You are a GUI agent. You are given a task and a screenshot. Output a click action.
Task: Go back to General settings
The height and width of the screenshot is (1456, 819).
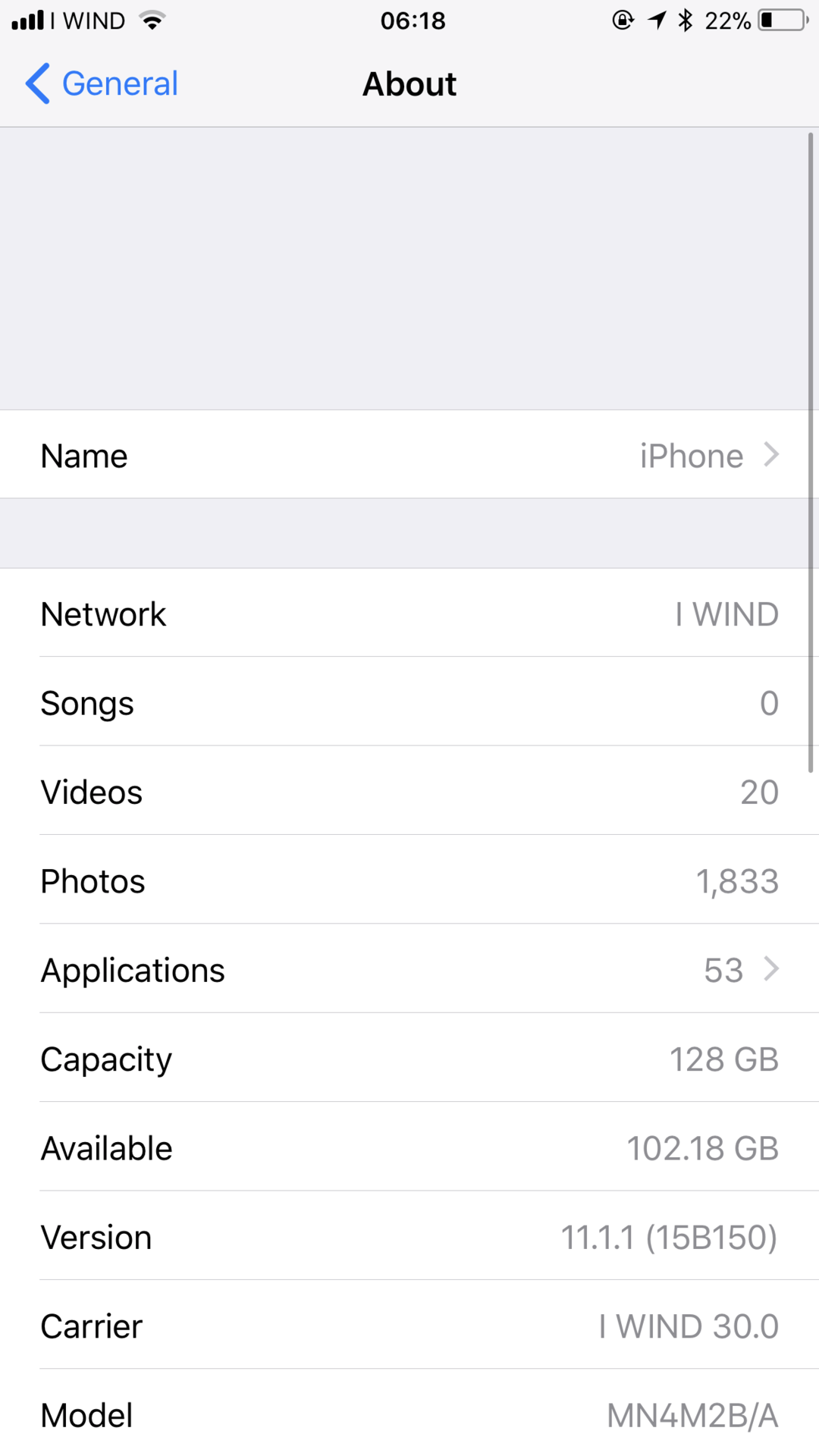[x=102, y=83]
